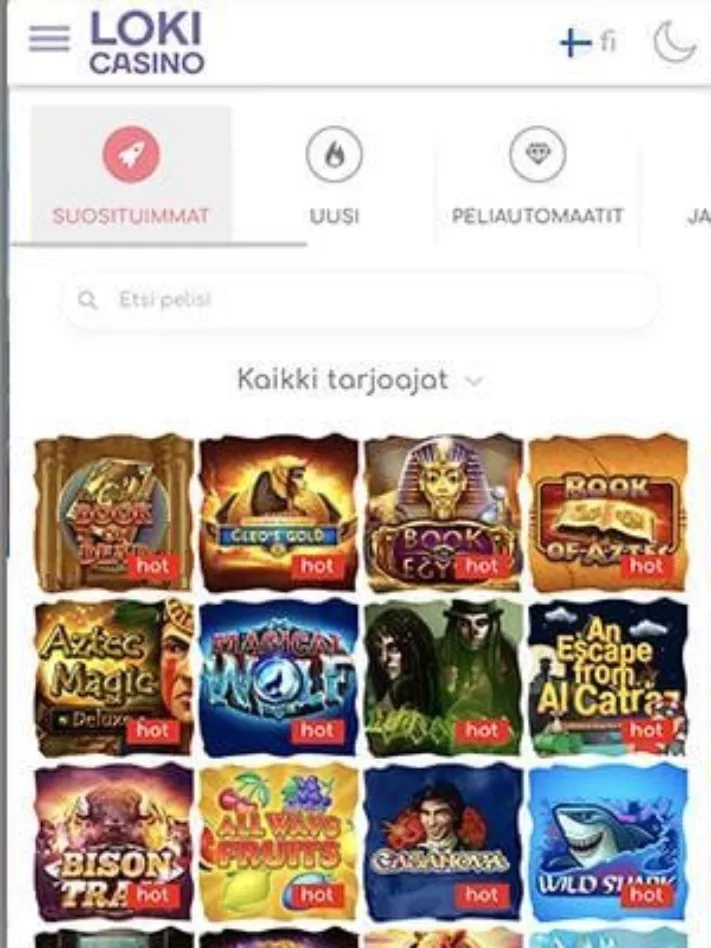
Task: Launch the Cleo's Gold game
Action: pos(278,512)
